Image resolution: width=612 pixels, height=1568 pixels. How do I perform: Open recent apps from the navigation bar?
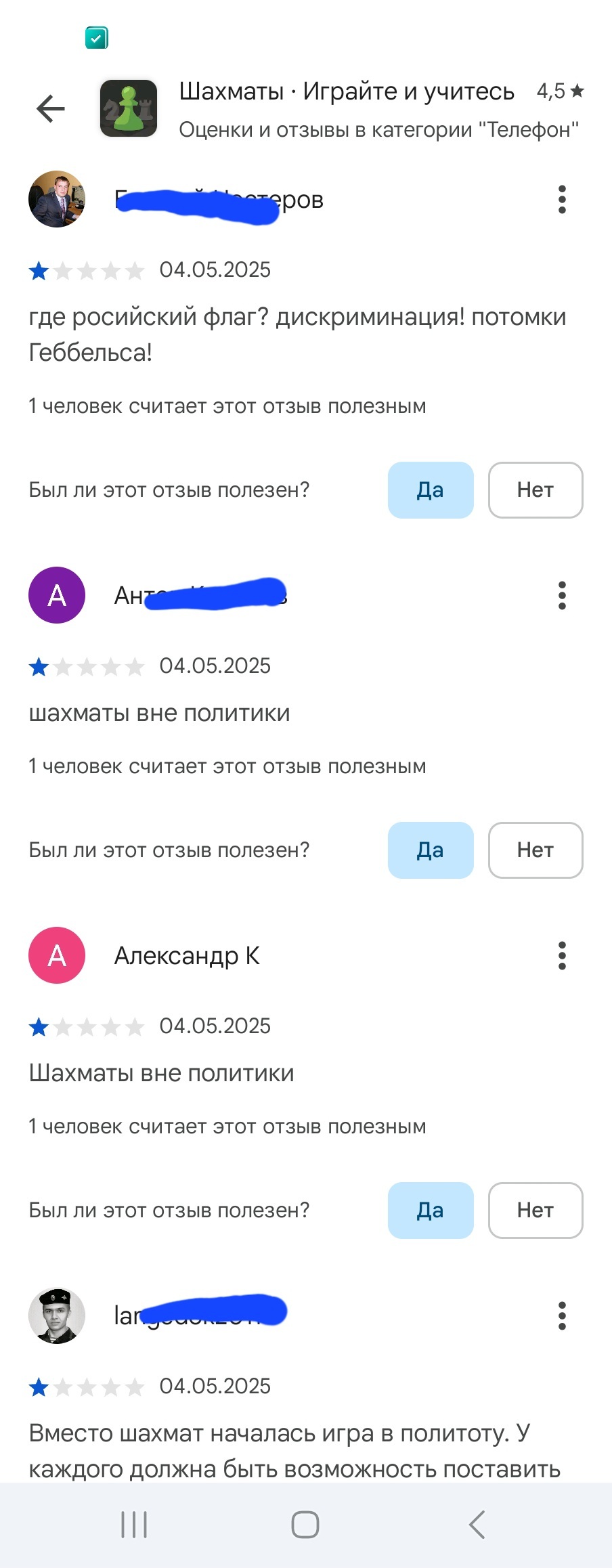(134, 1525)
